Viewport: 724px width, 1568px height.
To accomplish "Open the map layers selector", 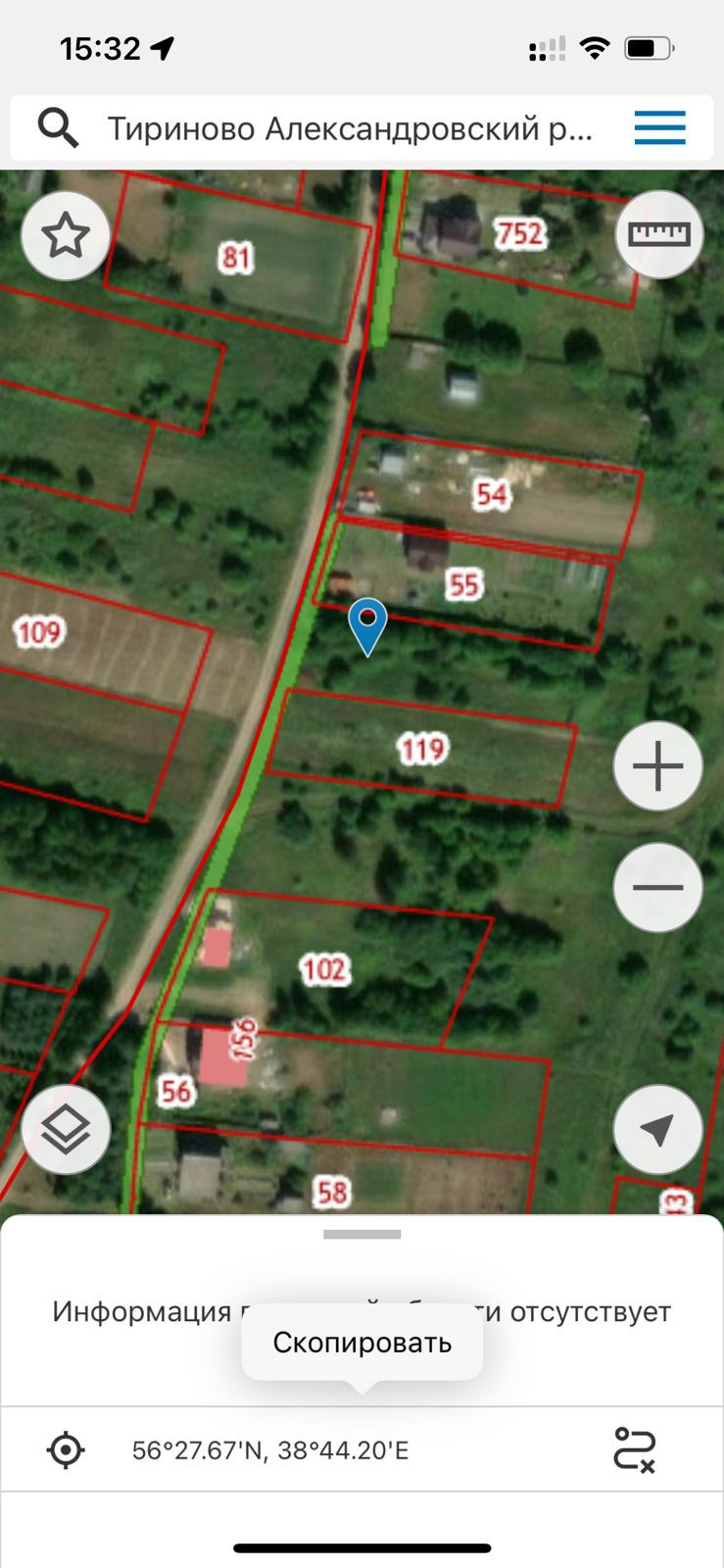I will click(x=66, y=1130).
